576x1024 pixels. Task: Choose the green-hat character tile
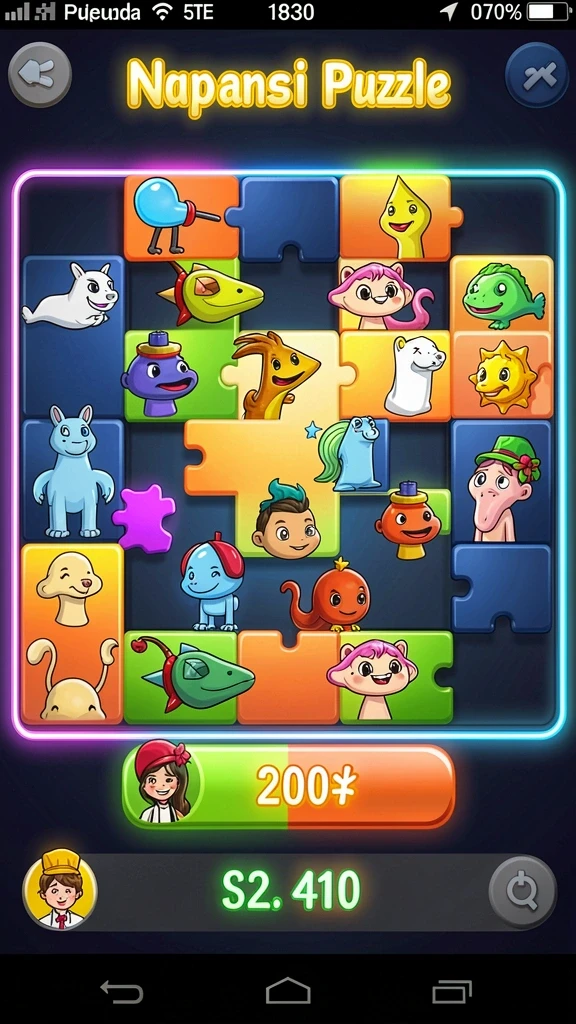[501, 481]
